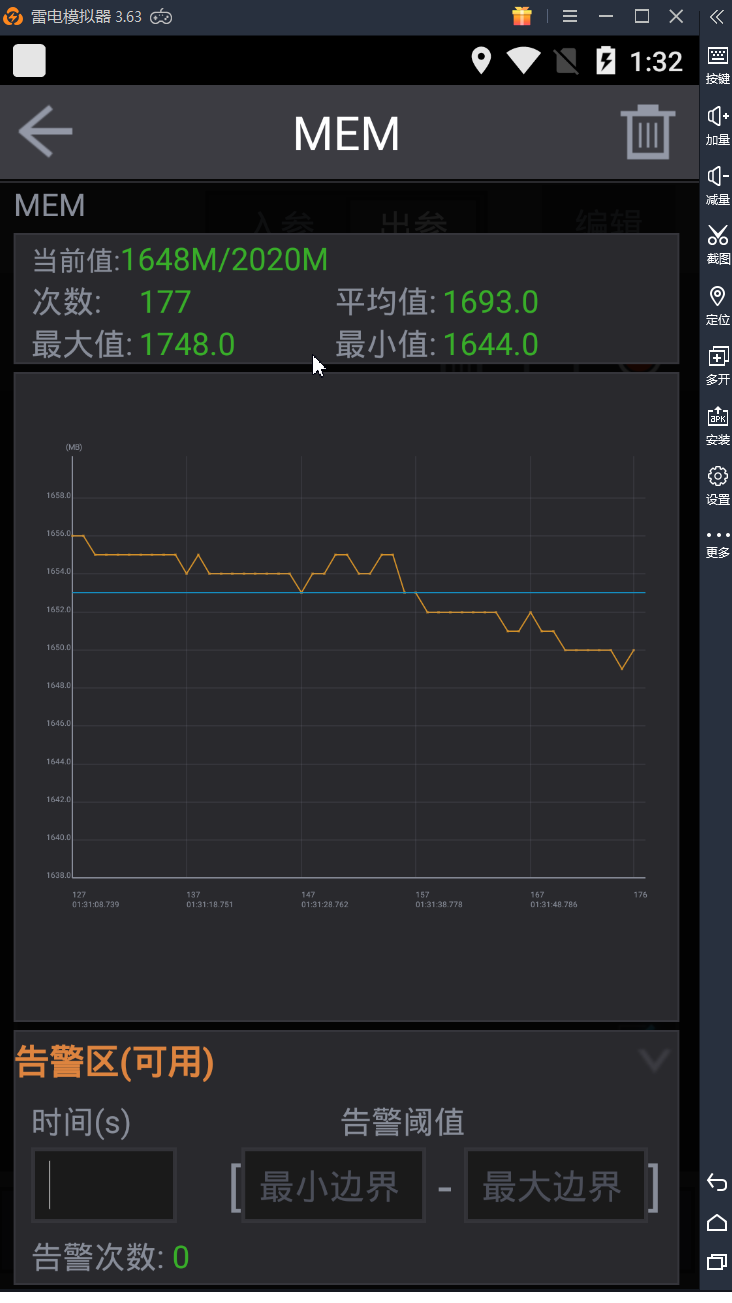Focus the 时间(s) input field
732x1303 pixels.
(x=104, y=1185)
